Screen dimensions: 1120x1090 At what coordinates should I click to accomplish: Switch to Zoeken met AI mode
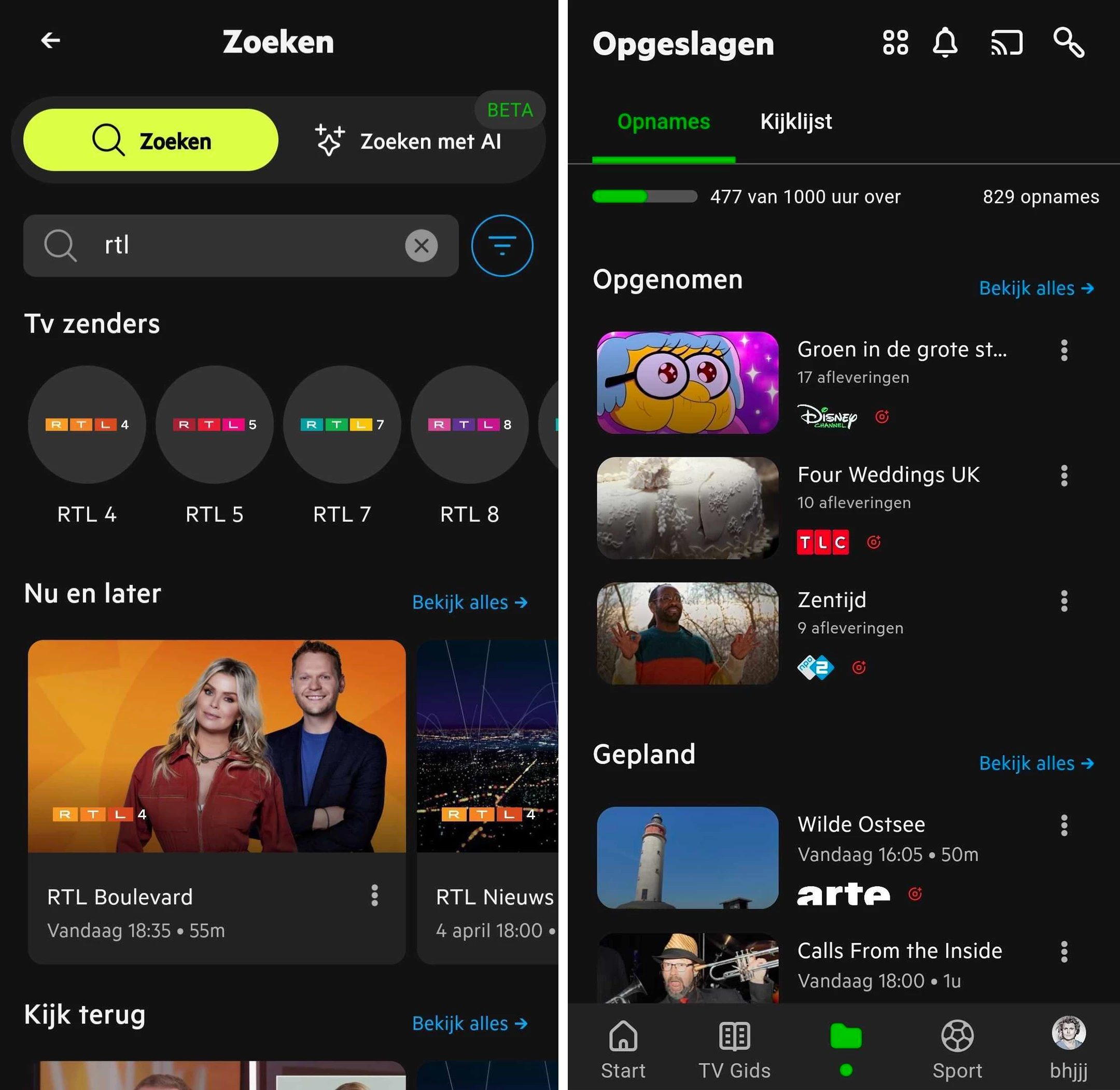click(409, 142)
